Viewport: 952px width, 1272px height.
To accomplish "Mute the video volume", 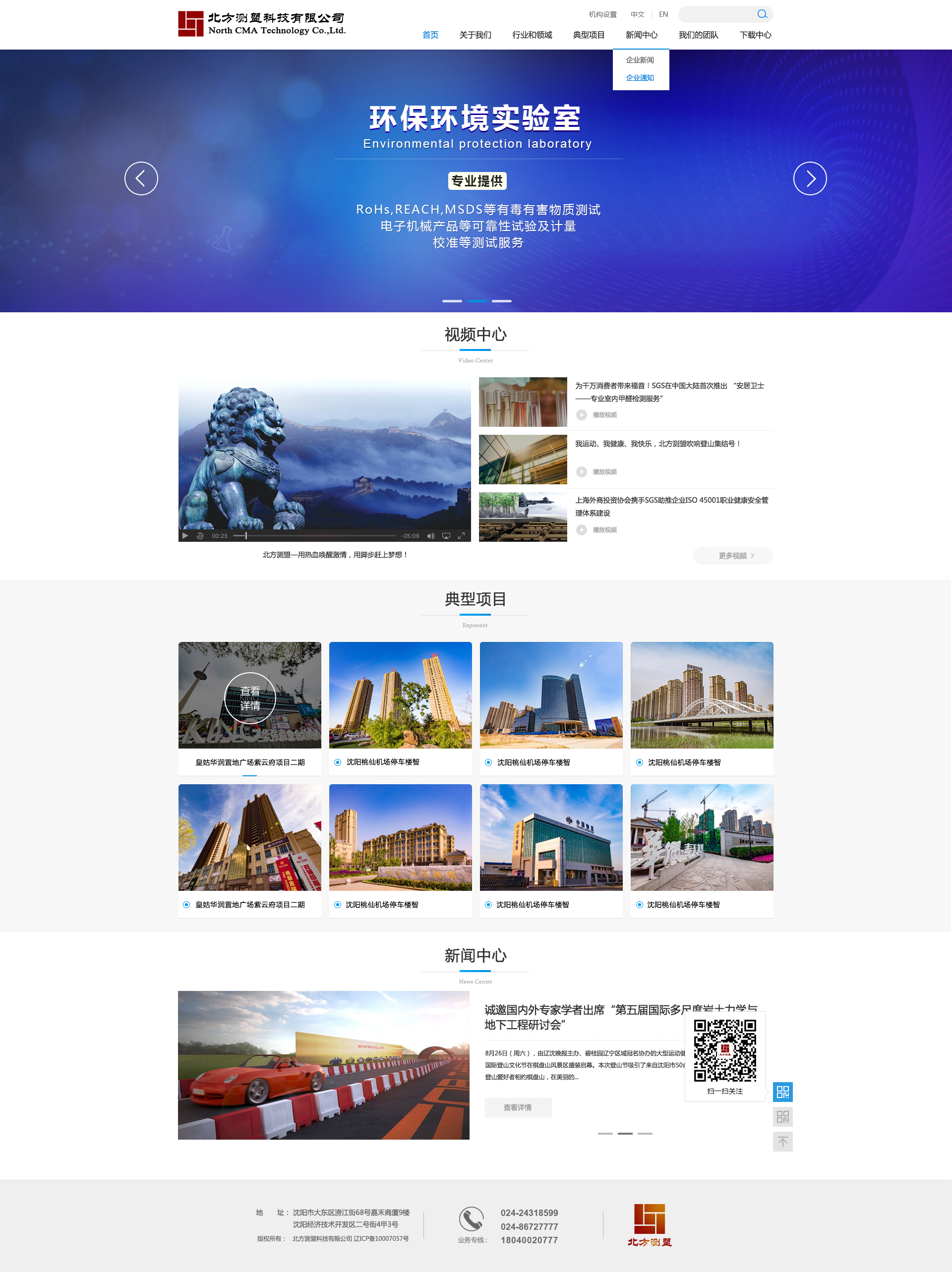I will point(430,535).
